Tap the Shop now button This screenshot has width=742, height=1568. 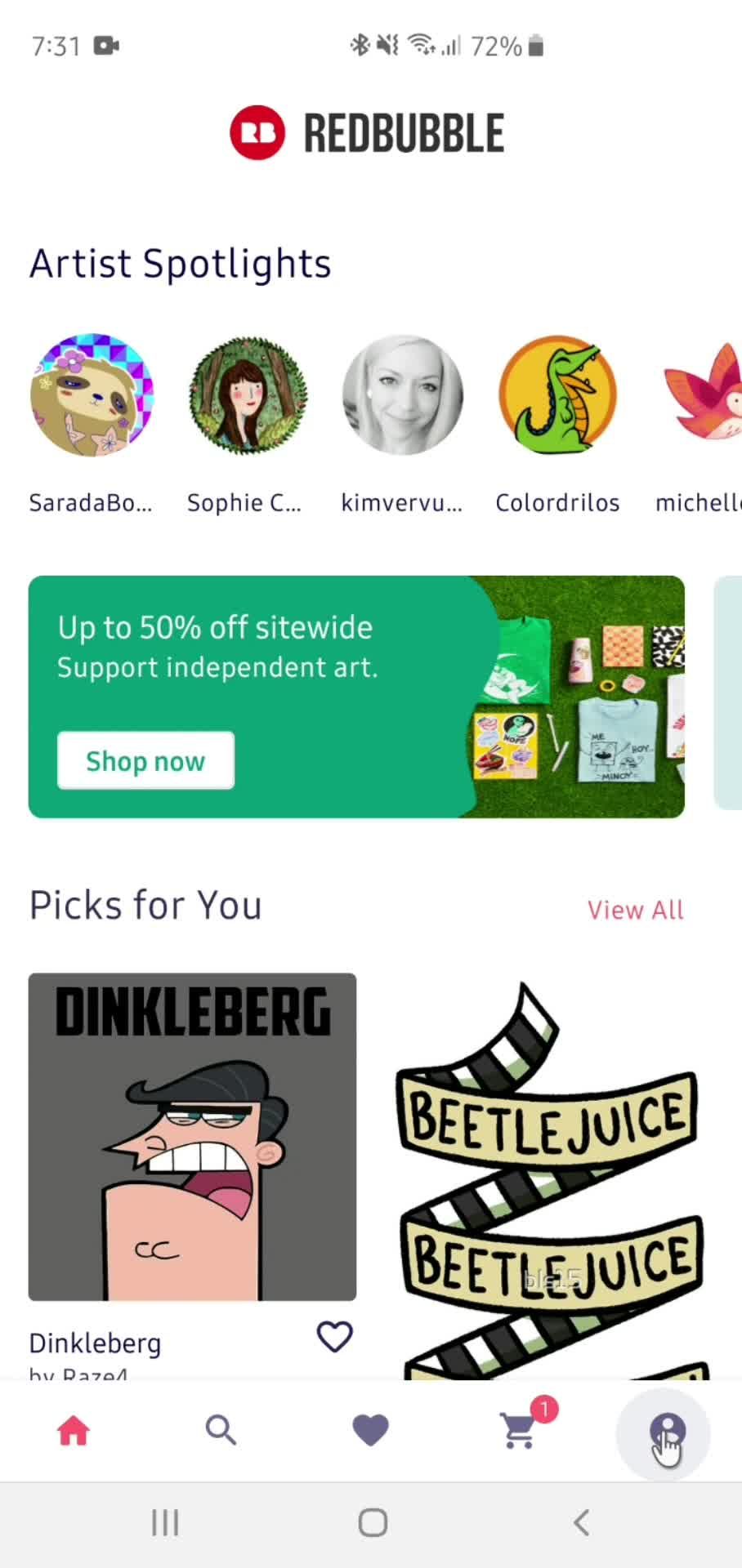tap(145, 761)
